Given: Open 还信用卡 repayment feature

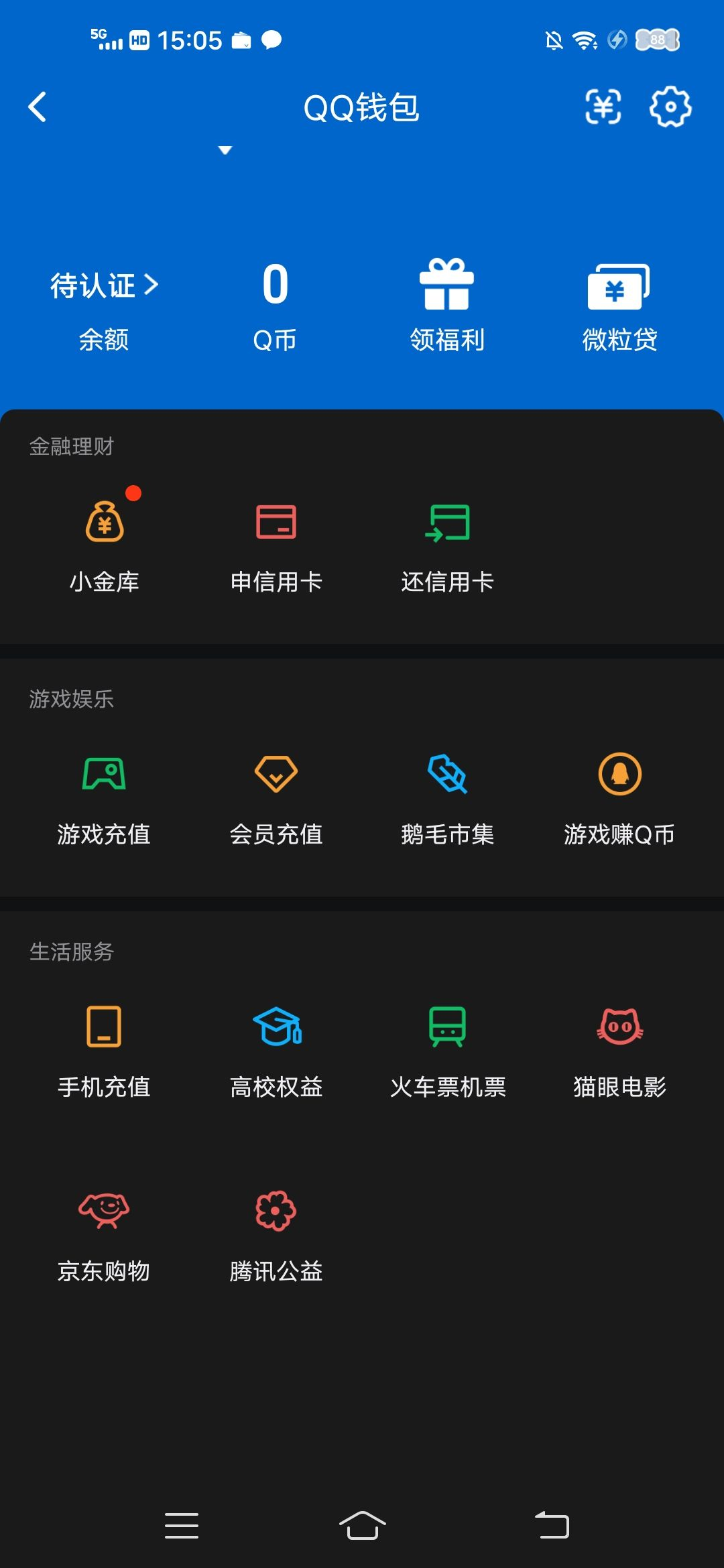Looking at the screenshot, I should [x=448, y=543].
